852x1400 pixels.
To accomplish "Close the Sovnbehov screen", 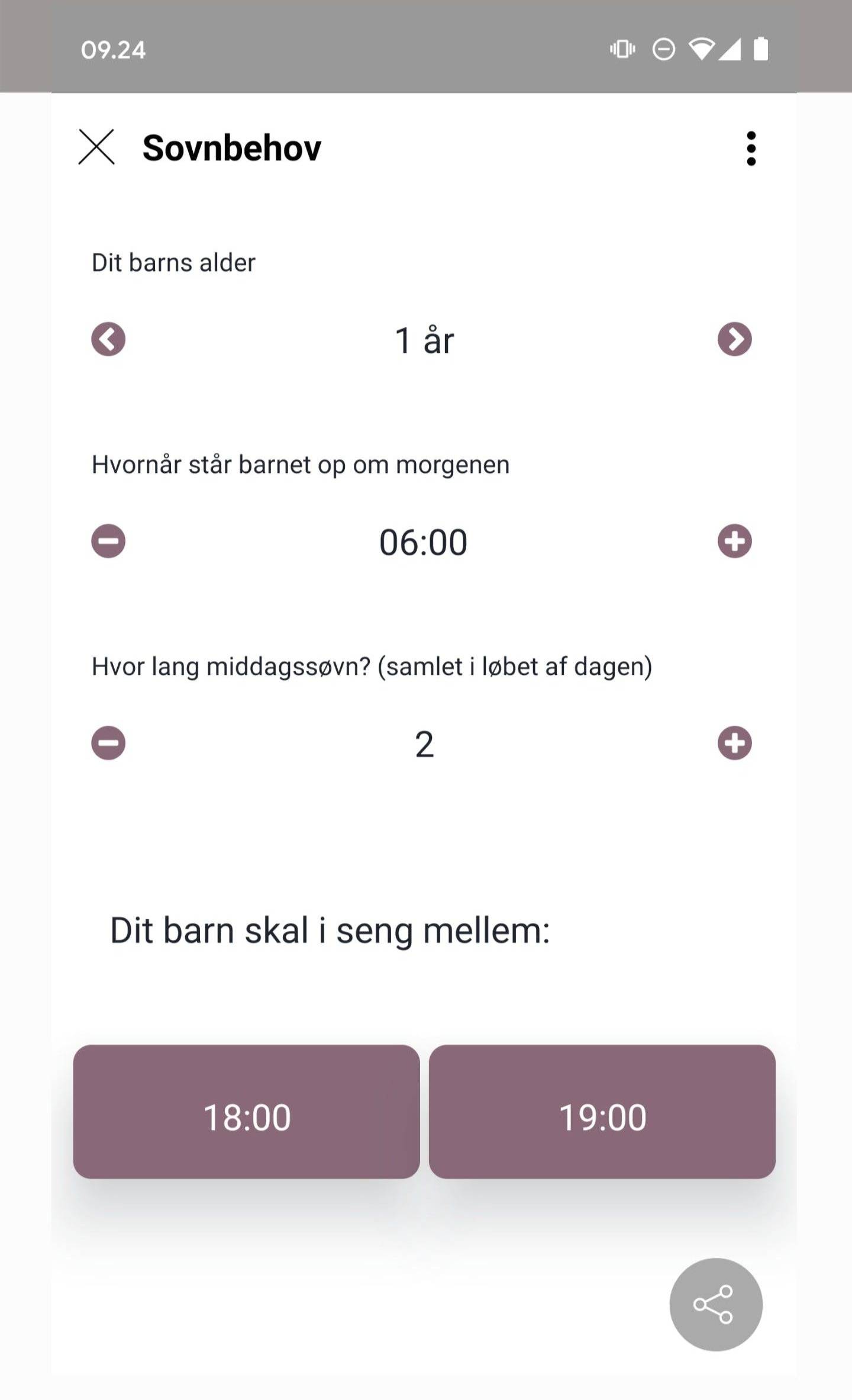I will click(x=96, y=147).
